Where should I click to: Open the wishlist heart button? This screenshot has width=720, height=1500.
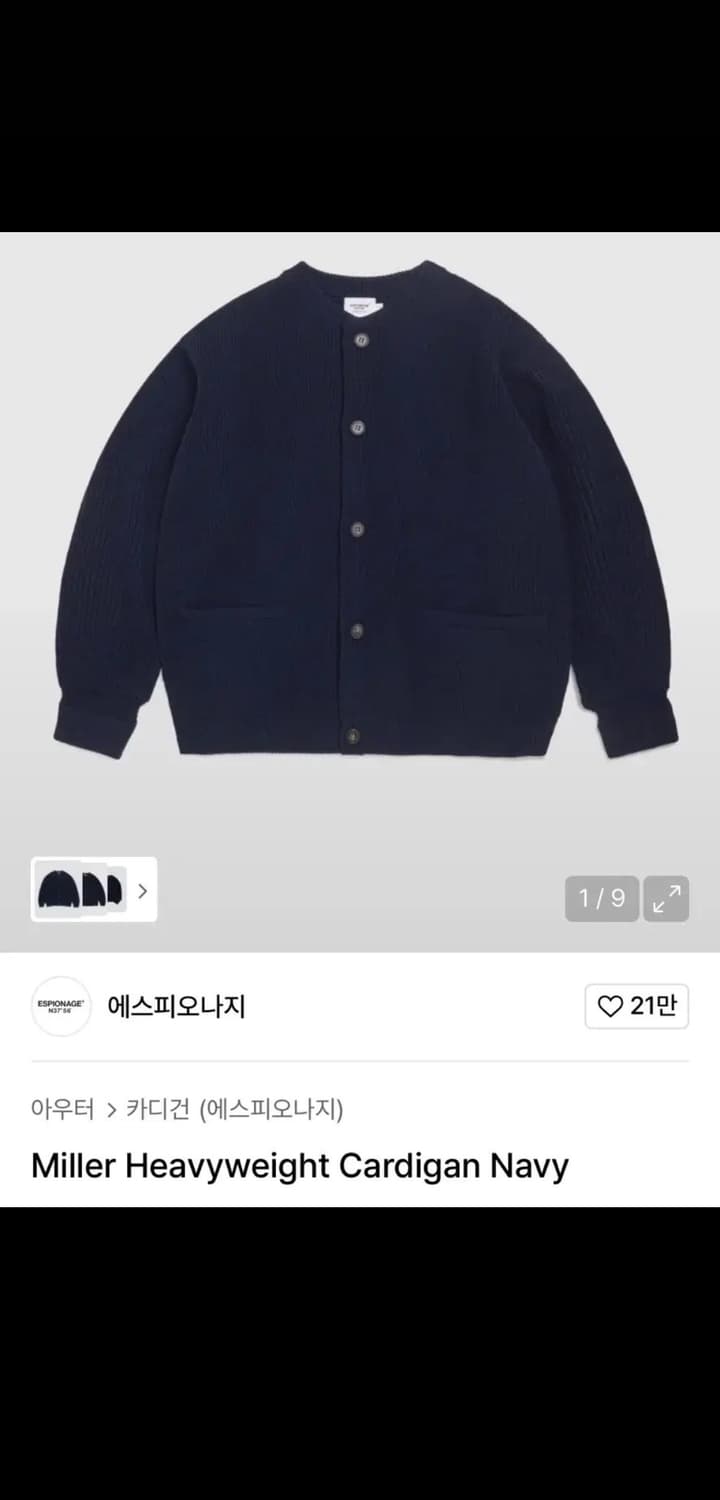(636, 1006)
